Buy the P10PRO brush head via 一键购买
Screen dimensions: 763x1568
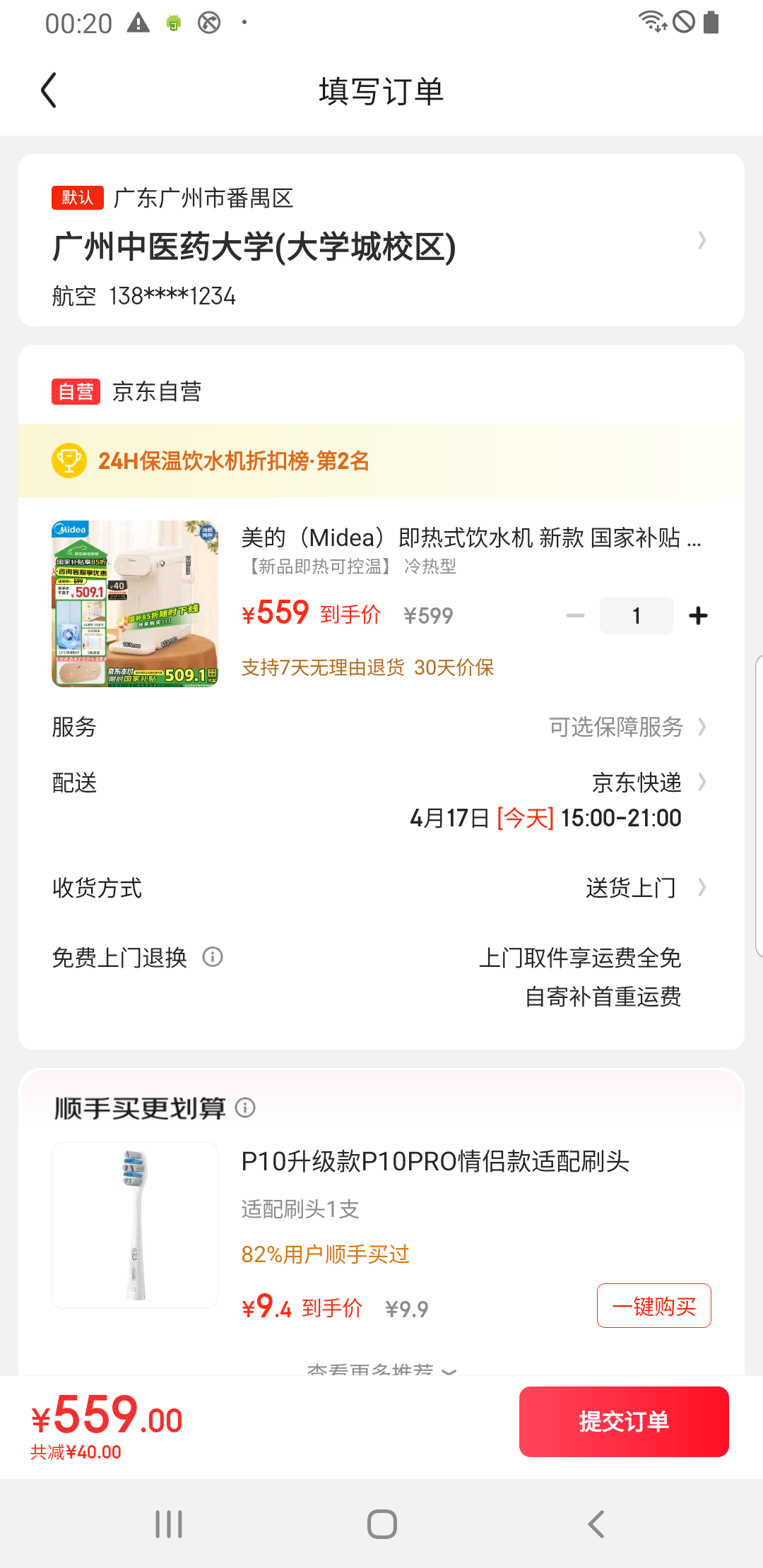coord(653,1306)
